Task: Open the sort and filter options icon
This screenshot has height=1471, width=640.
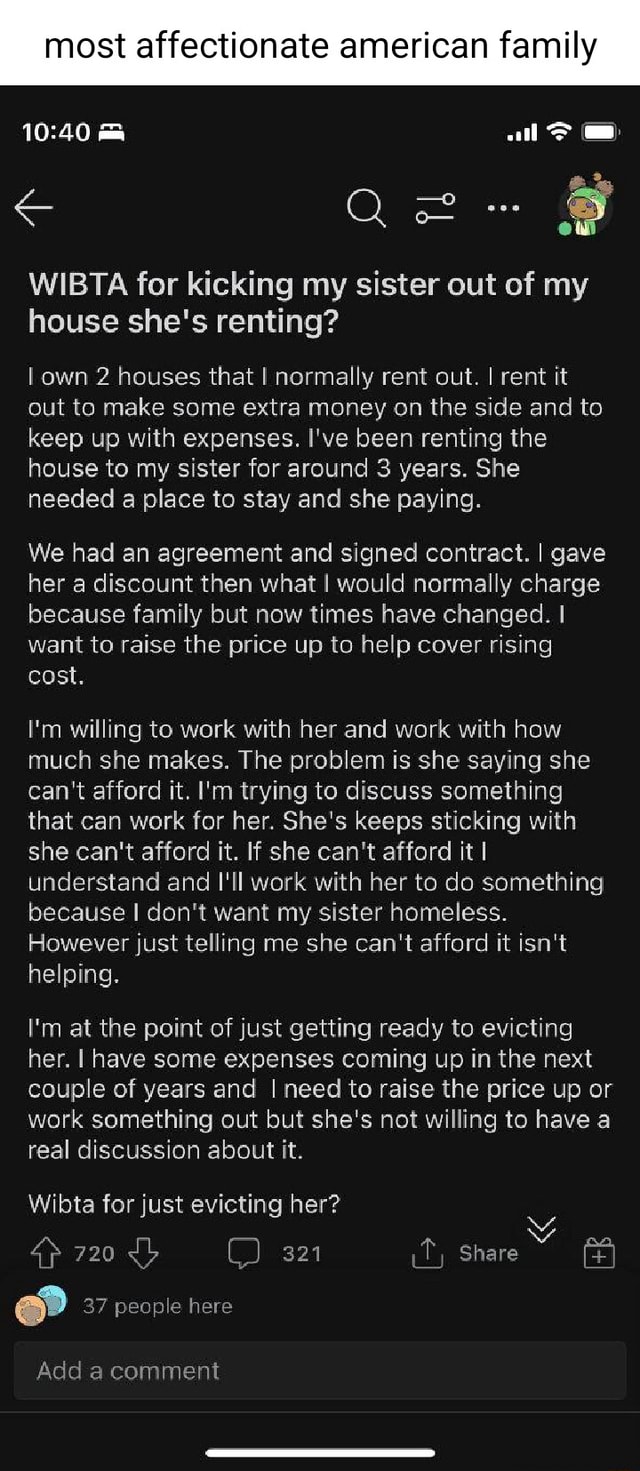Action: [436, 209]
